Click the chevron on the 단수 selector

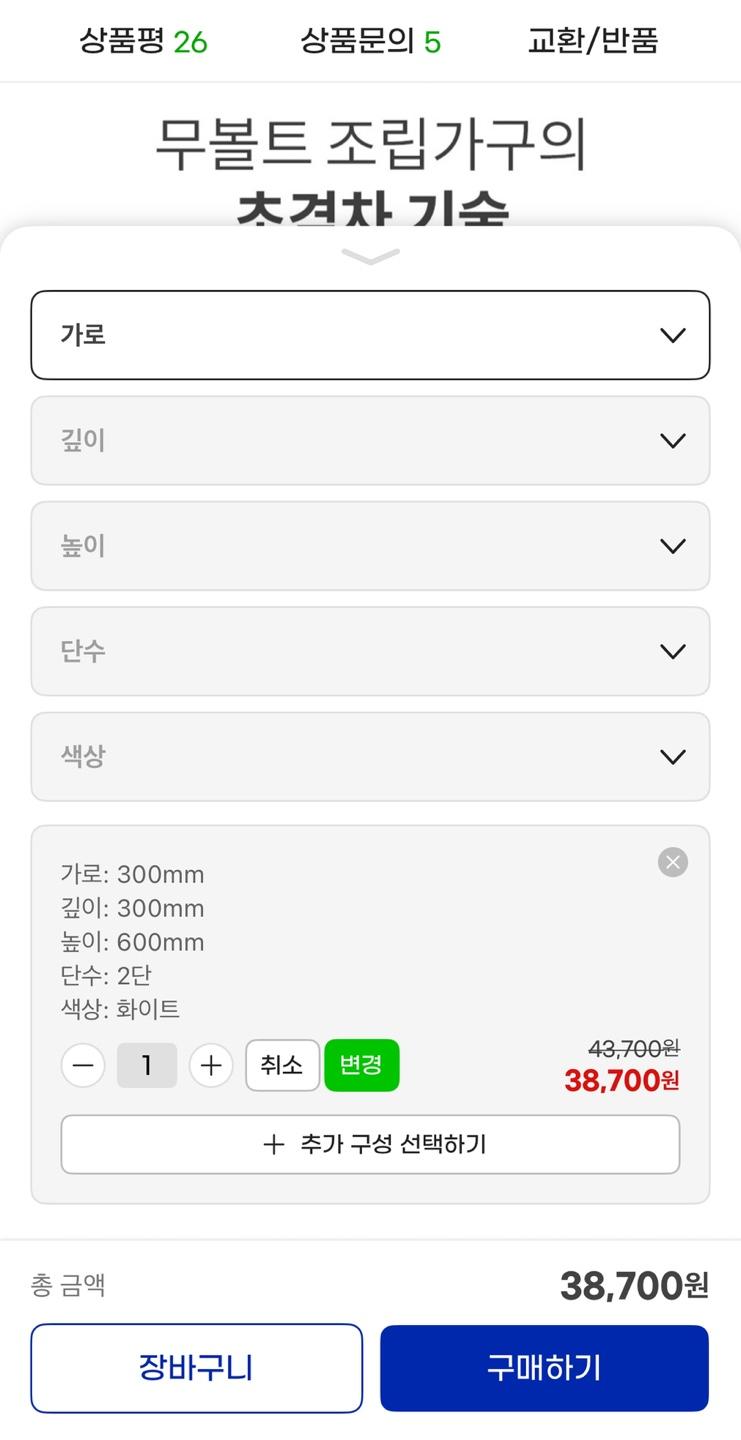pyautogui.click(x=672, y=651)
